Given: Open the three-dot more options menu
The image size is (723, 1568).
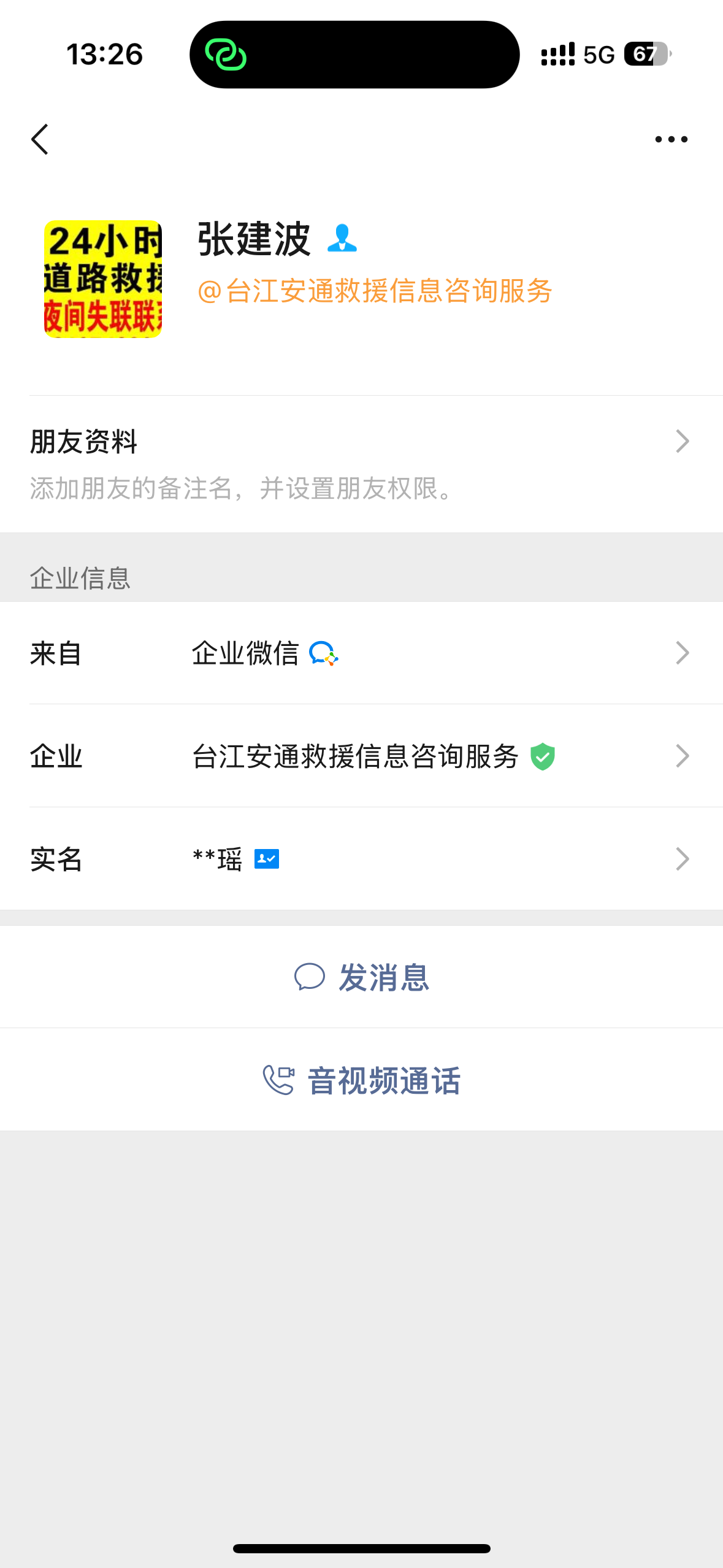Looking at the screenshot, I should click(671, 139).
